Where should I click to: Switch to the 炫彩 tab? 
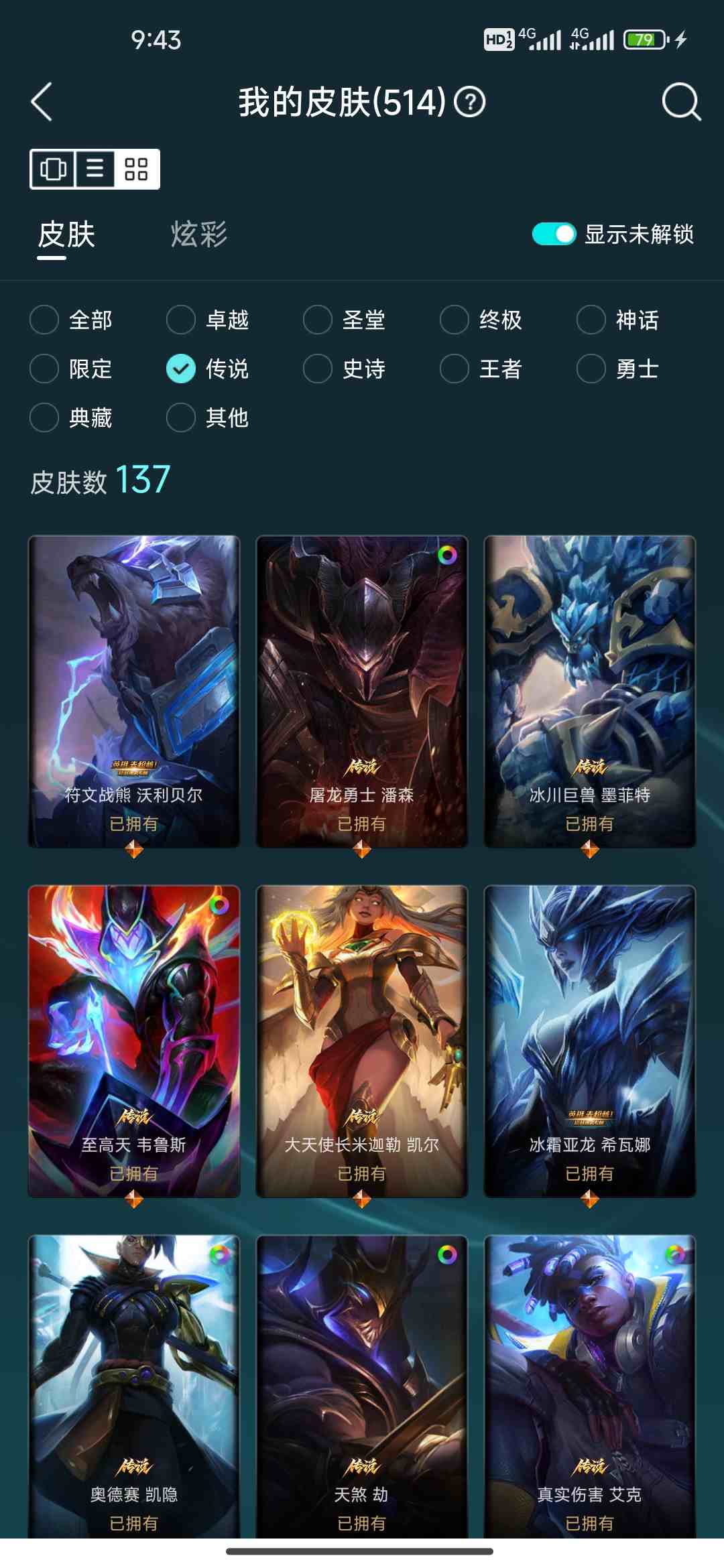[x=198, y=235]
